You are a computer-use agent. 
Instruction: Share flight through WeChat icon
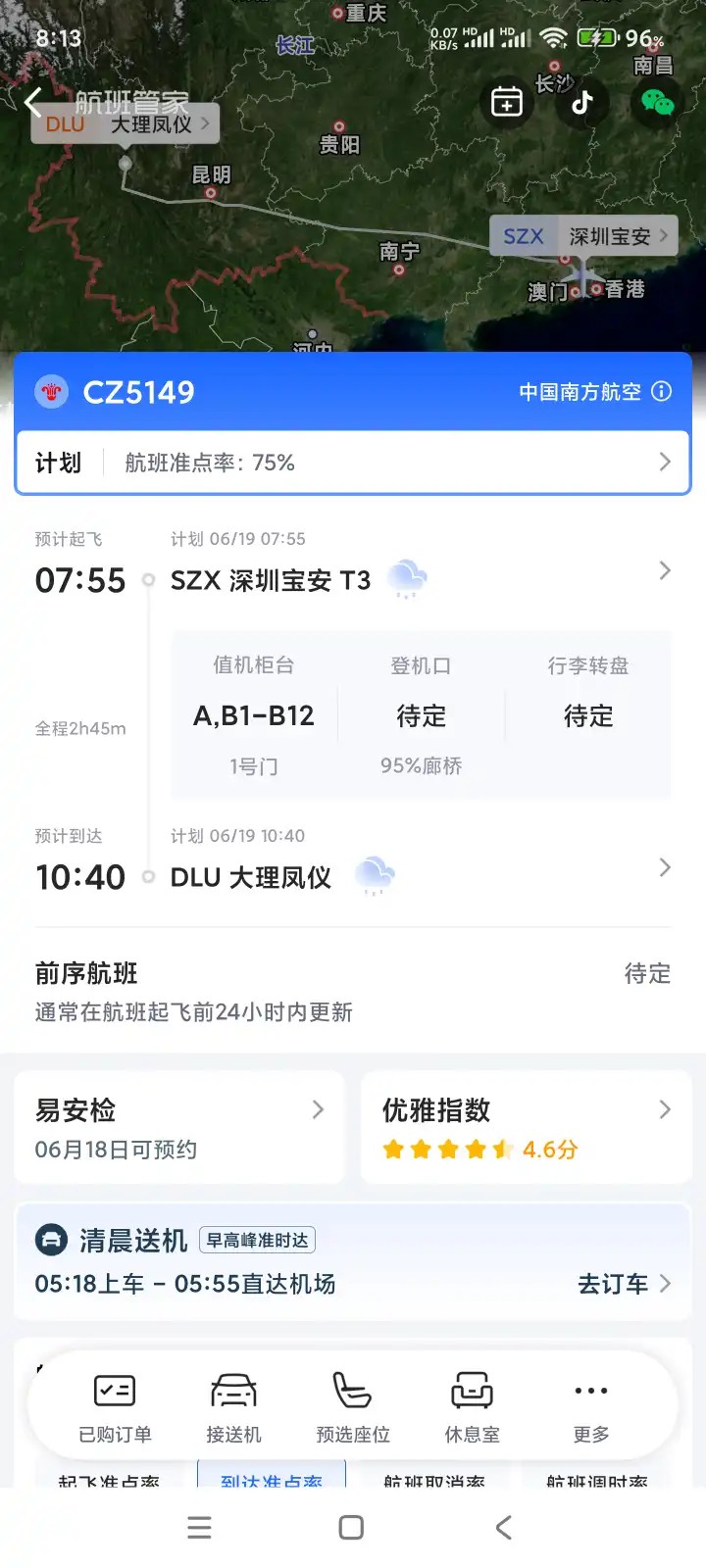point(657,102)
